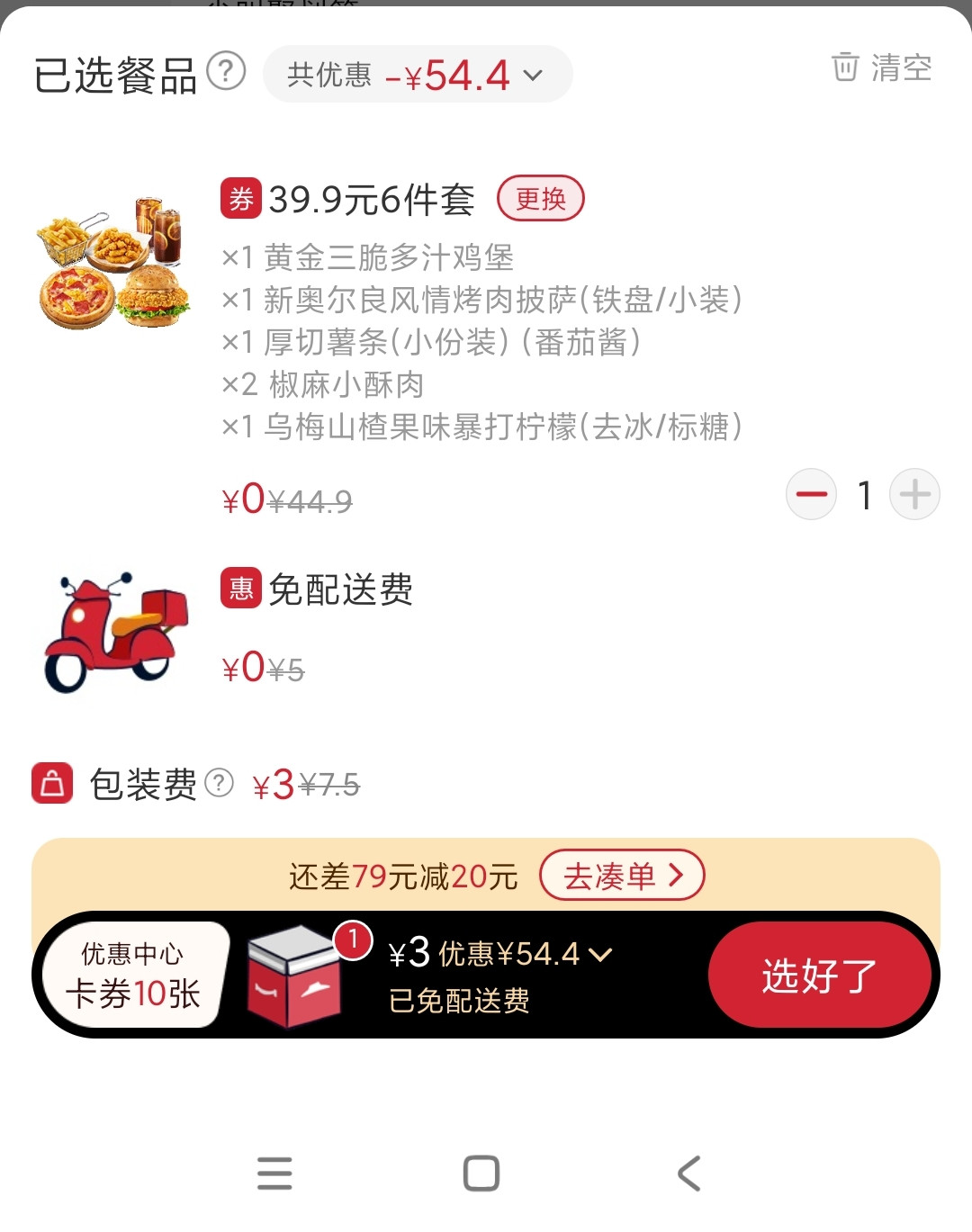Clear the cart with 清空
Screen dimensions: 972x1232
pyautogui.click(x=881, y=67)
